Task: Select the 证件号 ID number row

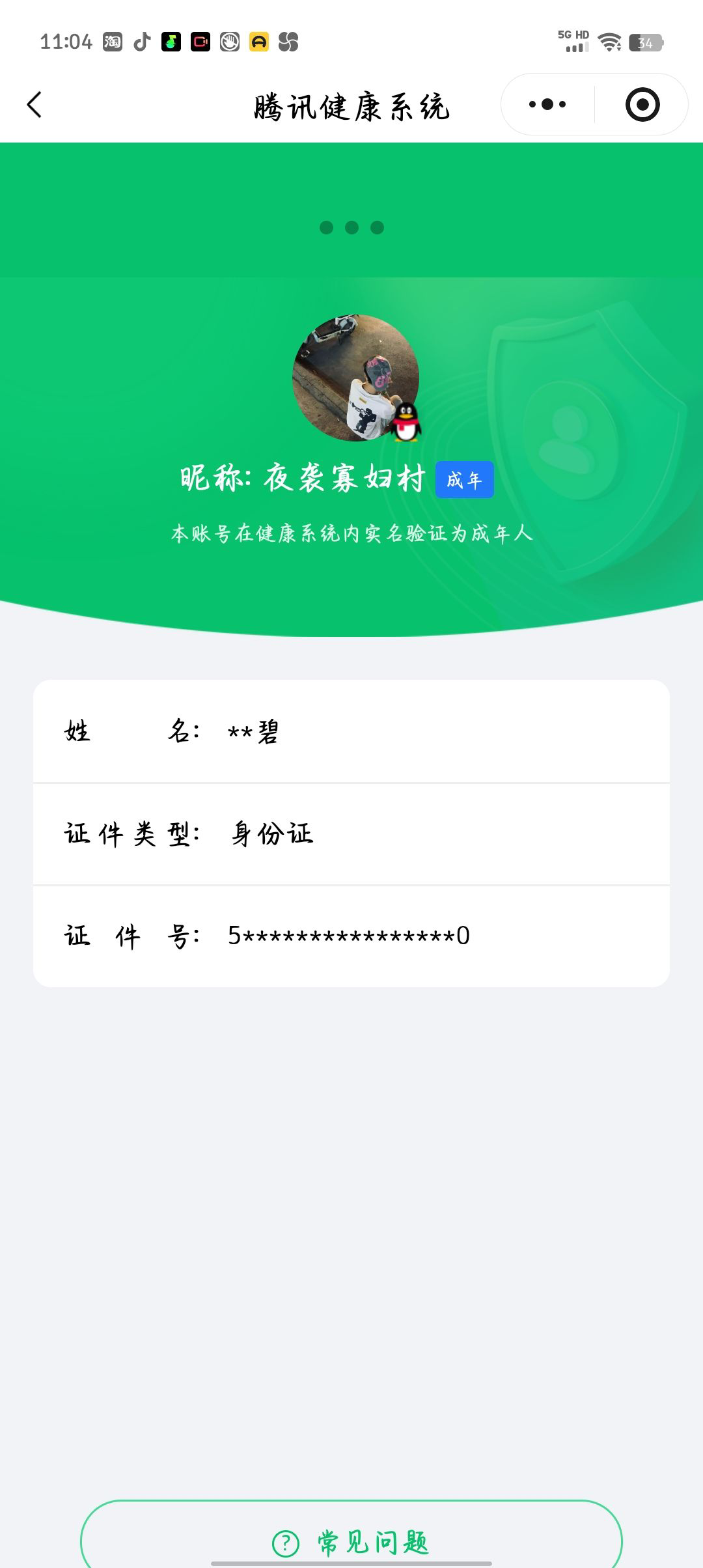Action: click(x=351, y=936)
